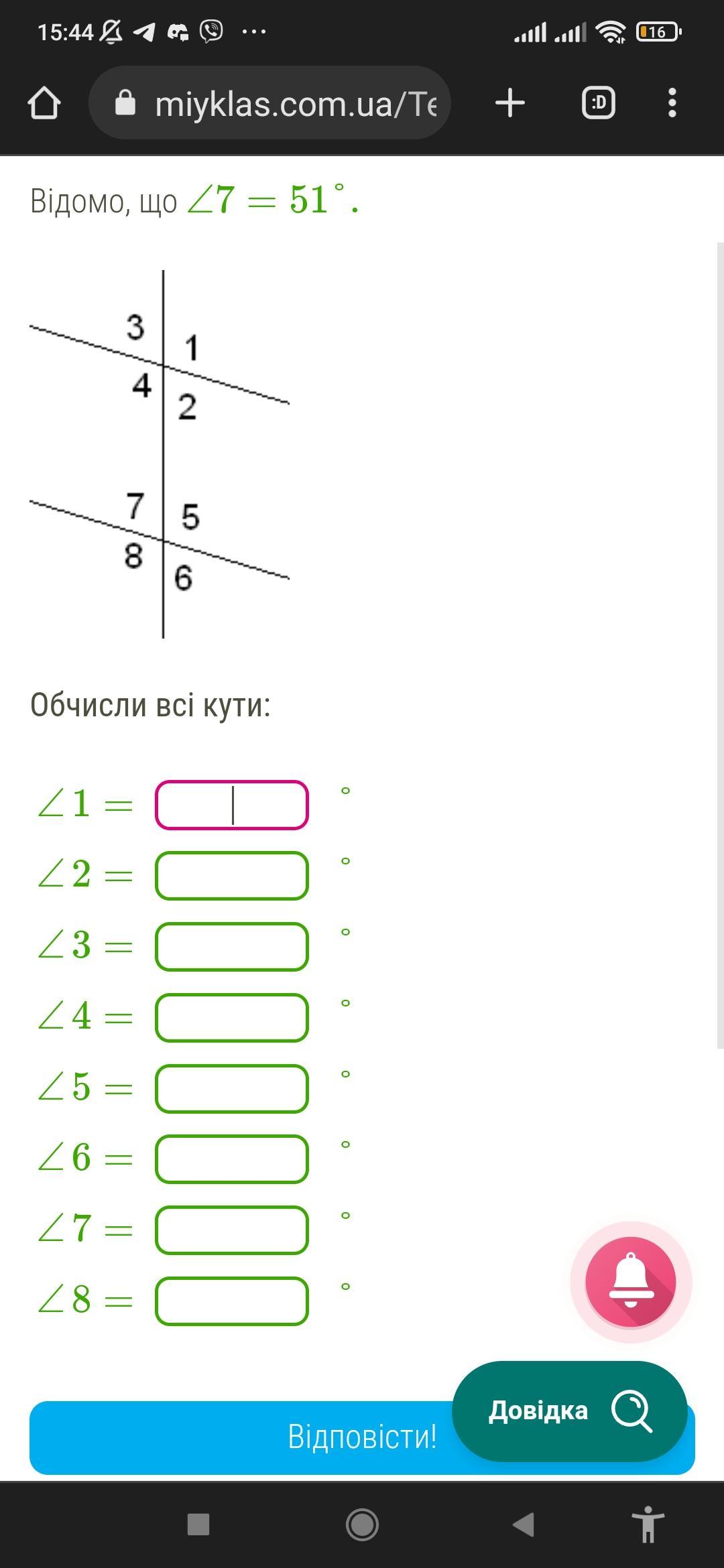Tap the ∠3 answer box
Screen dimensions: 724x1568
[x=232, y=947]
